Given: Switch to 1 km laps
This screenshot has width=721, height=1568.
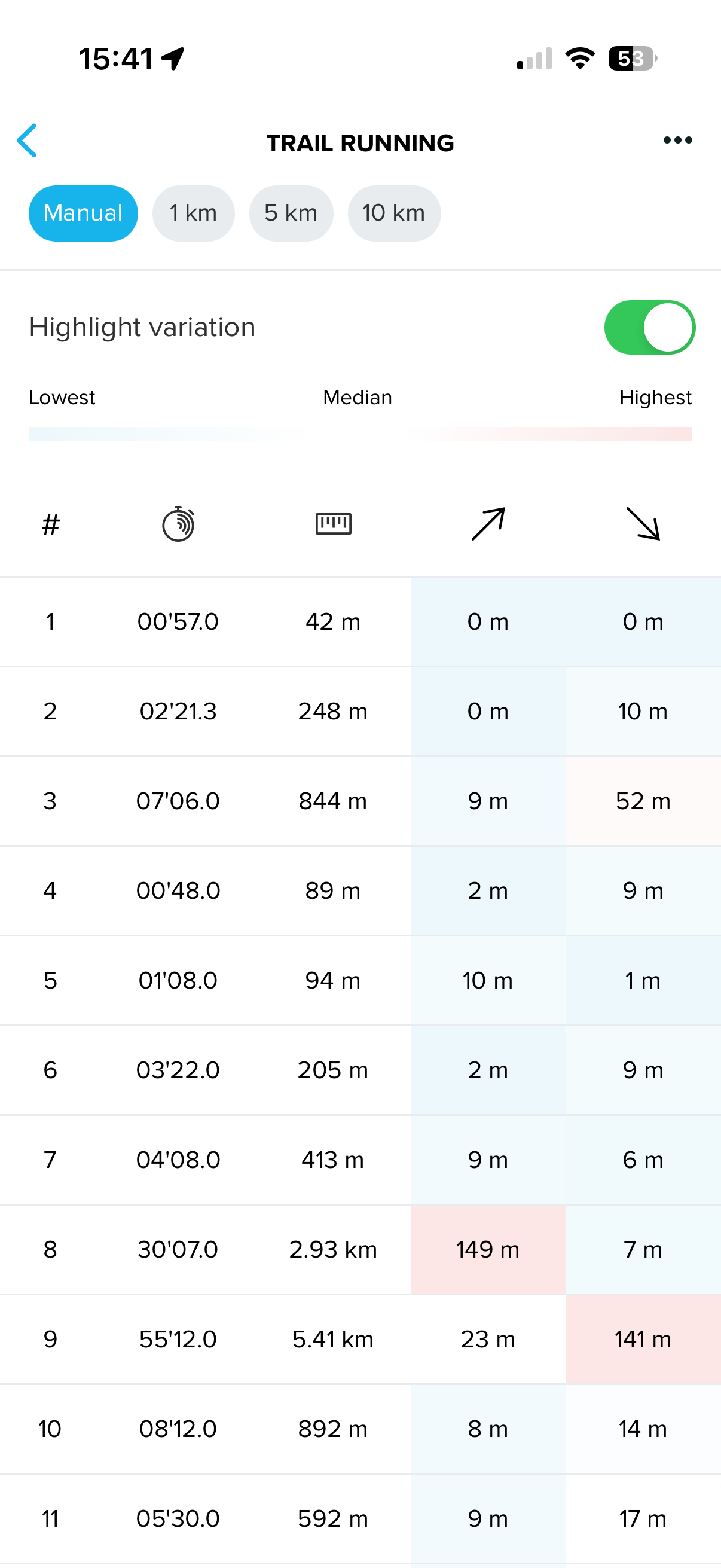Looking at the screenshot, I should [x=193, y=213].
